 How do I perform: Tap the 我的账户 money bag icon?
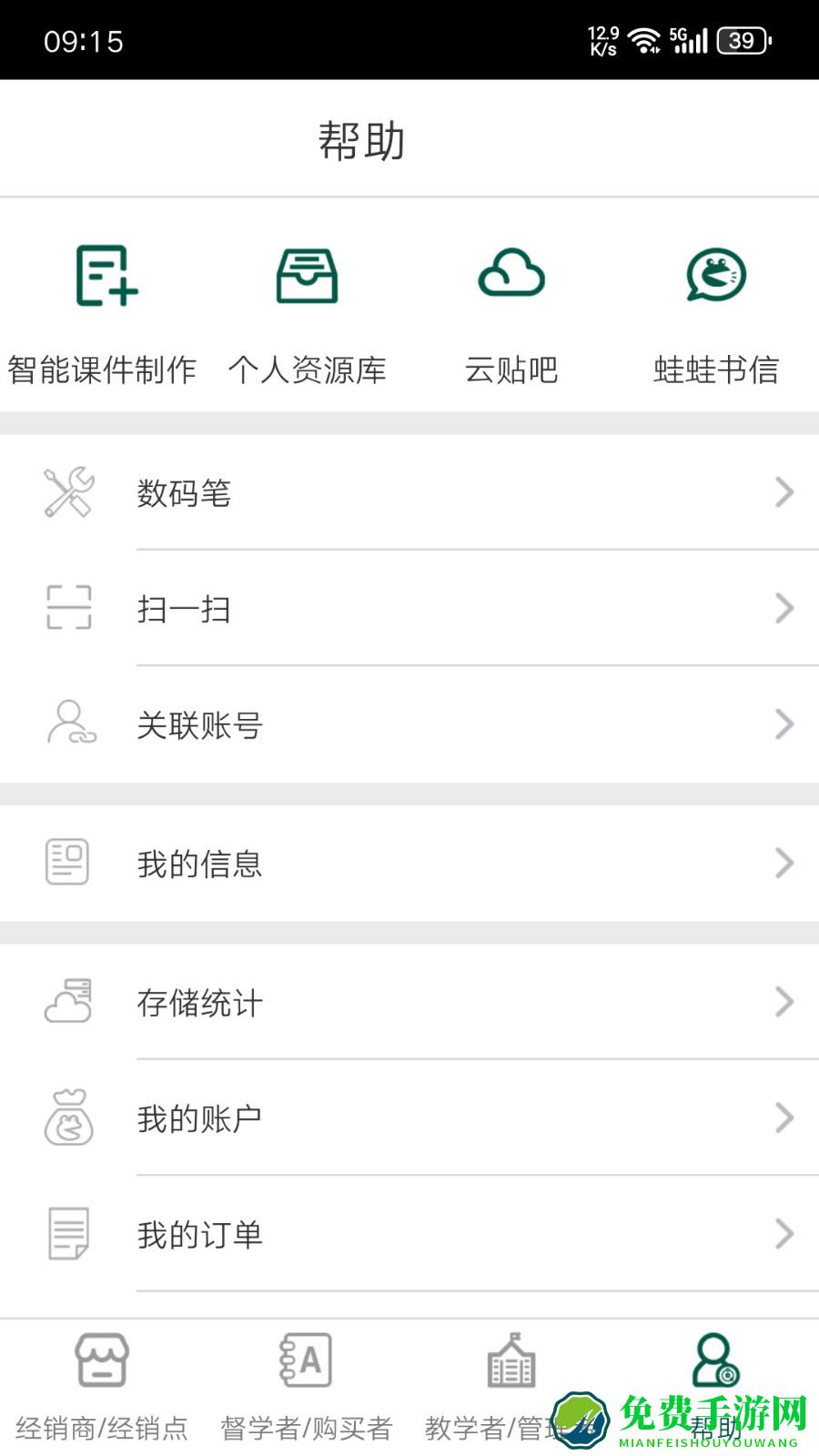click(69, 1118)
